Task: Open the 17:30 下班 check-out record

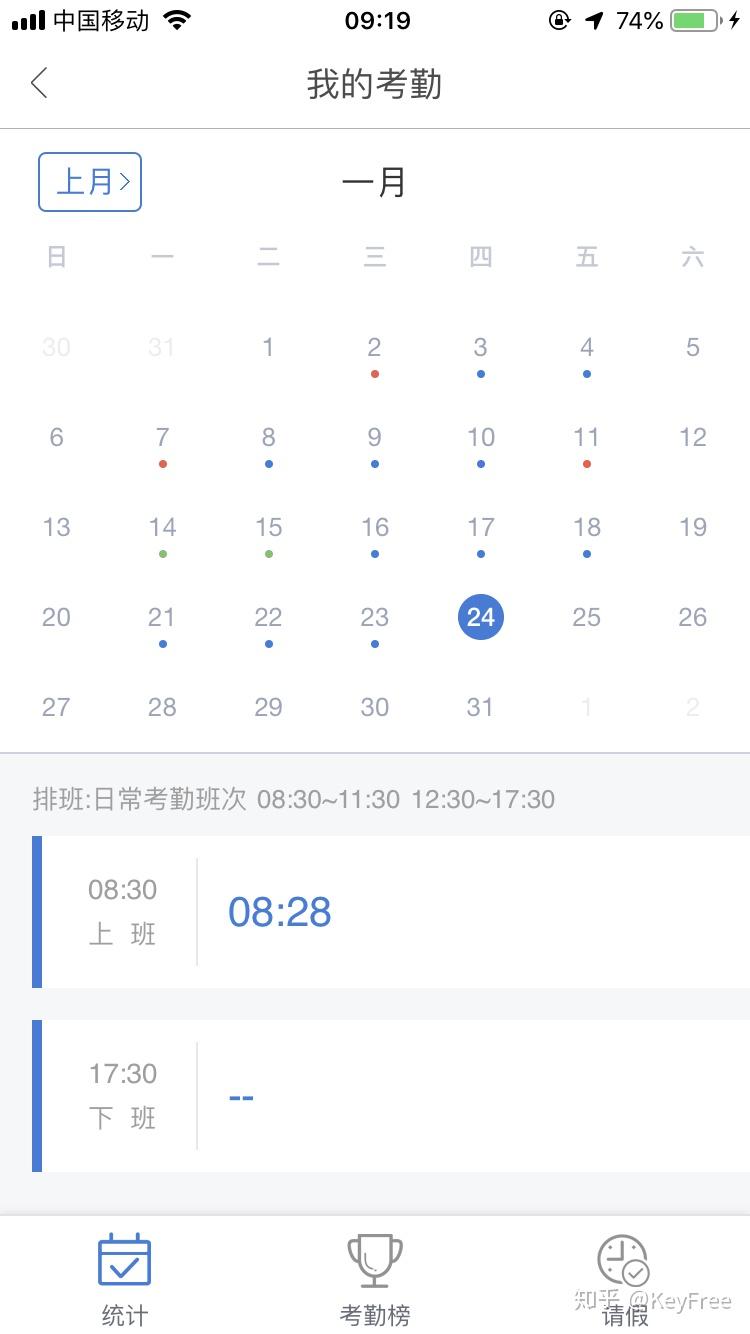Action: point(391,1096)
